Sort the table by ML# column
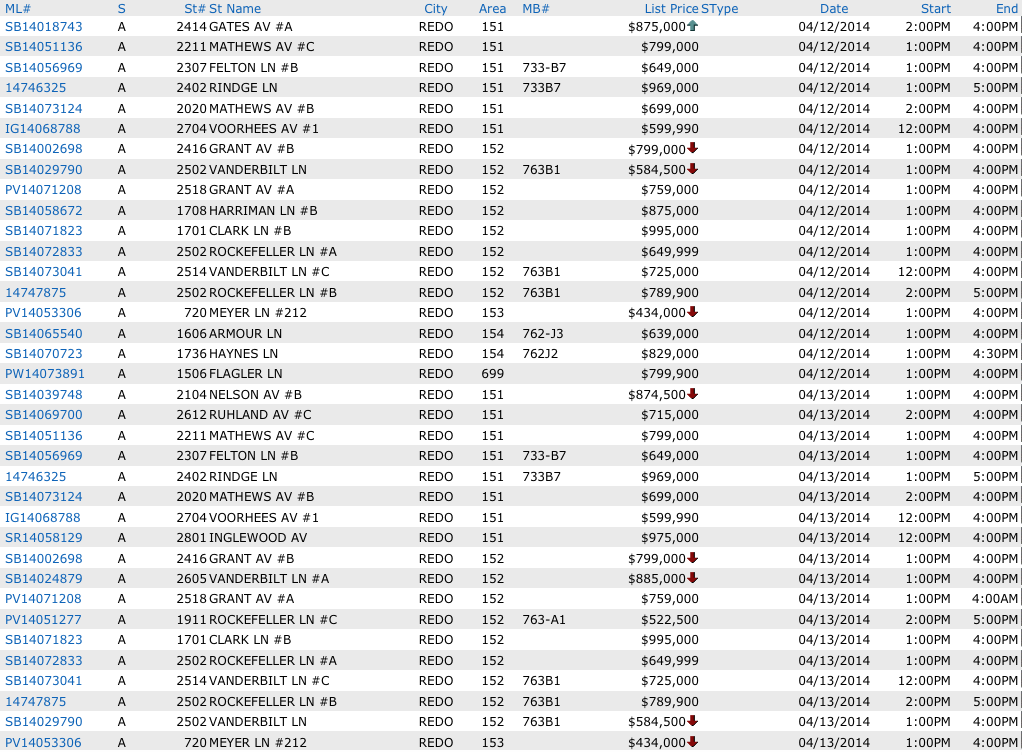The image size is (1022, 755). coord(19,9)
